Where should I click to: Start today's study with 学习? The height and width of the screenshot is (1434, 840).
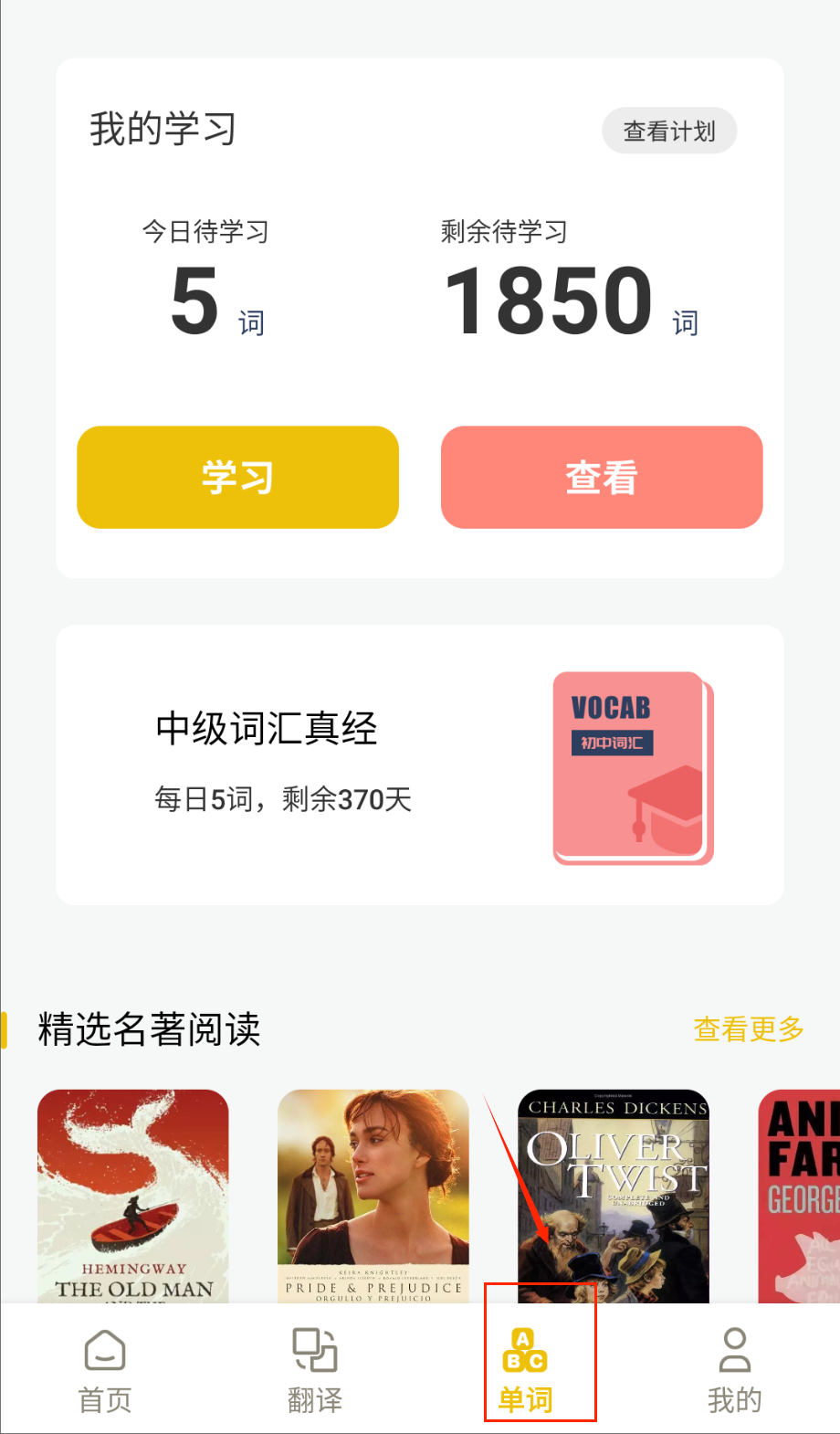(237, 477)
